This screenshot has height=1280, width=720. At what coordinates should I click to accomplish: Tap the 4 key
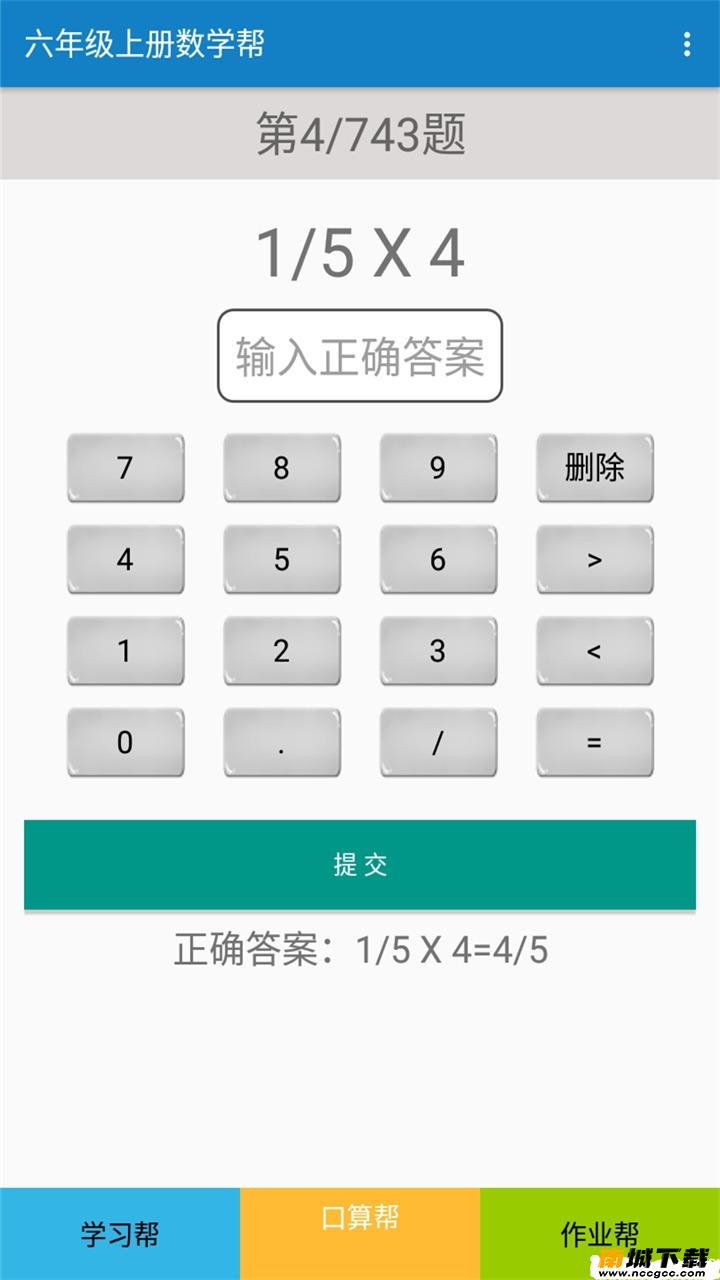coord(125,559)
